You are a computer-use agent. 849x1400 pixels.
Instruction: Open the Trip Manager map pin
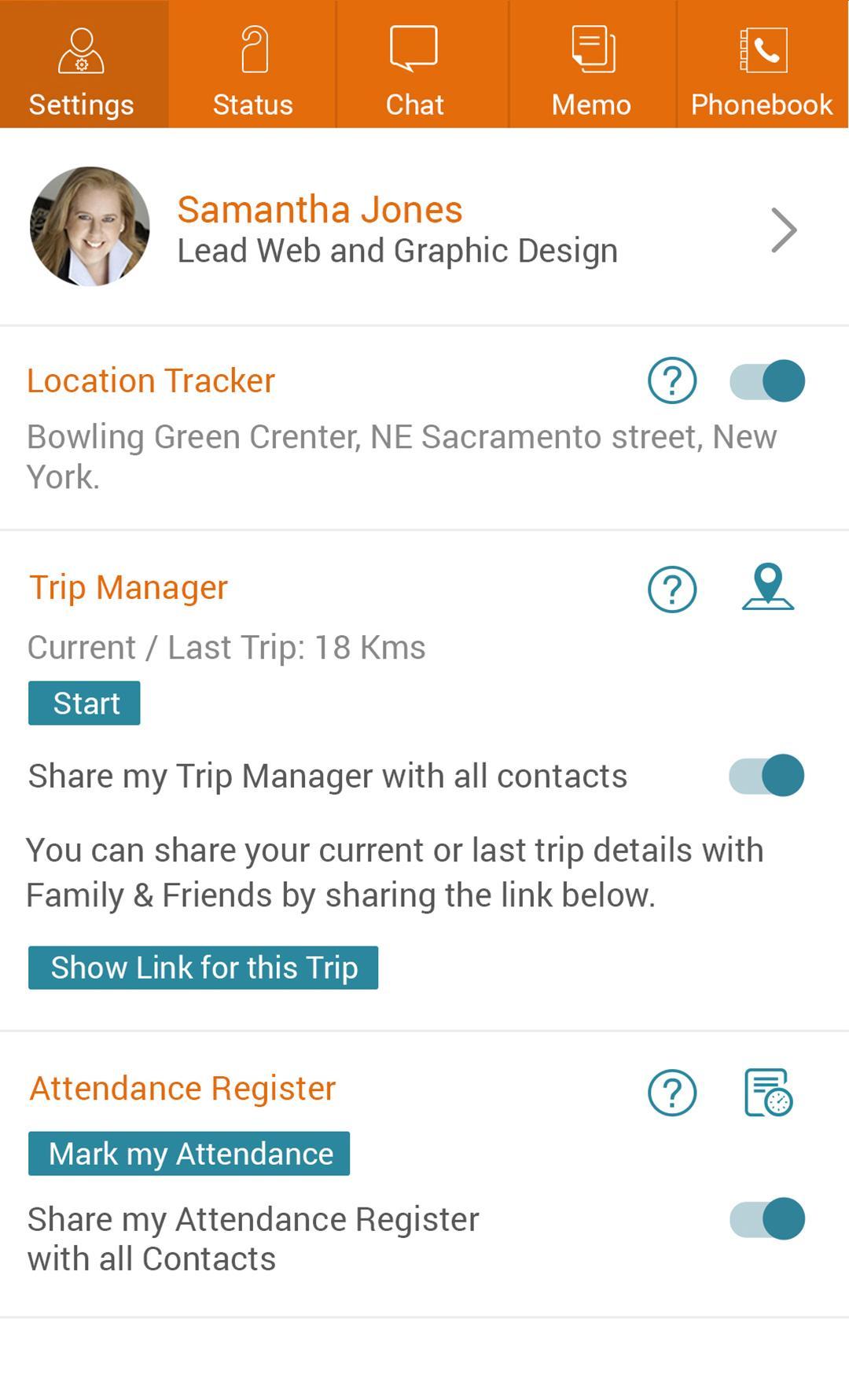(x=768, y=586)
